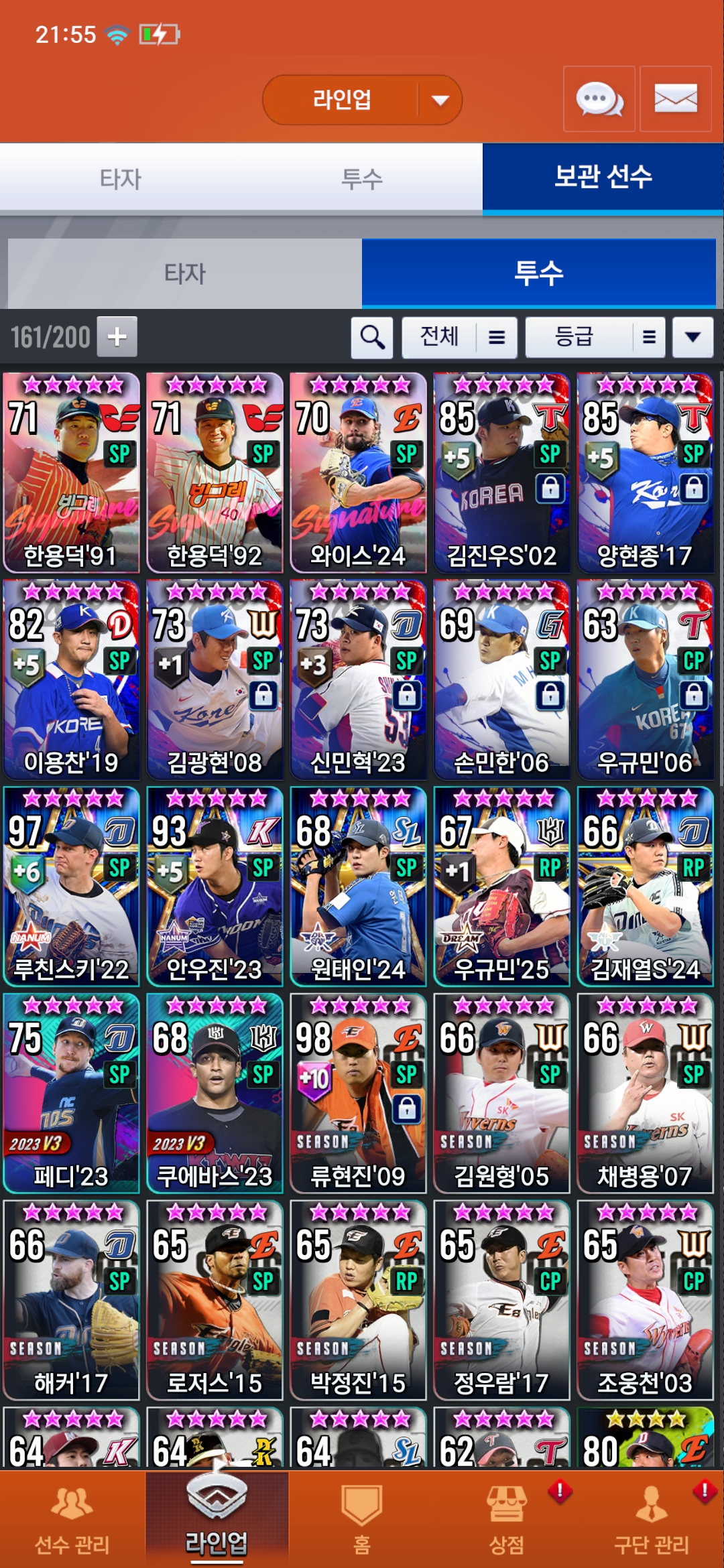Go to the 홈 tab

pos(362,1520)
